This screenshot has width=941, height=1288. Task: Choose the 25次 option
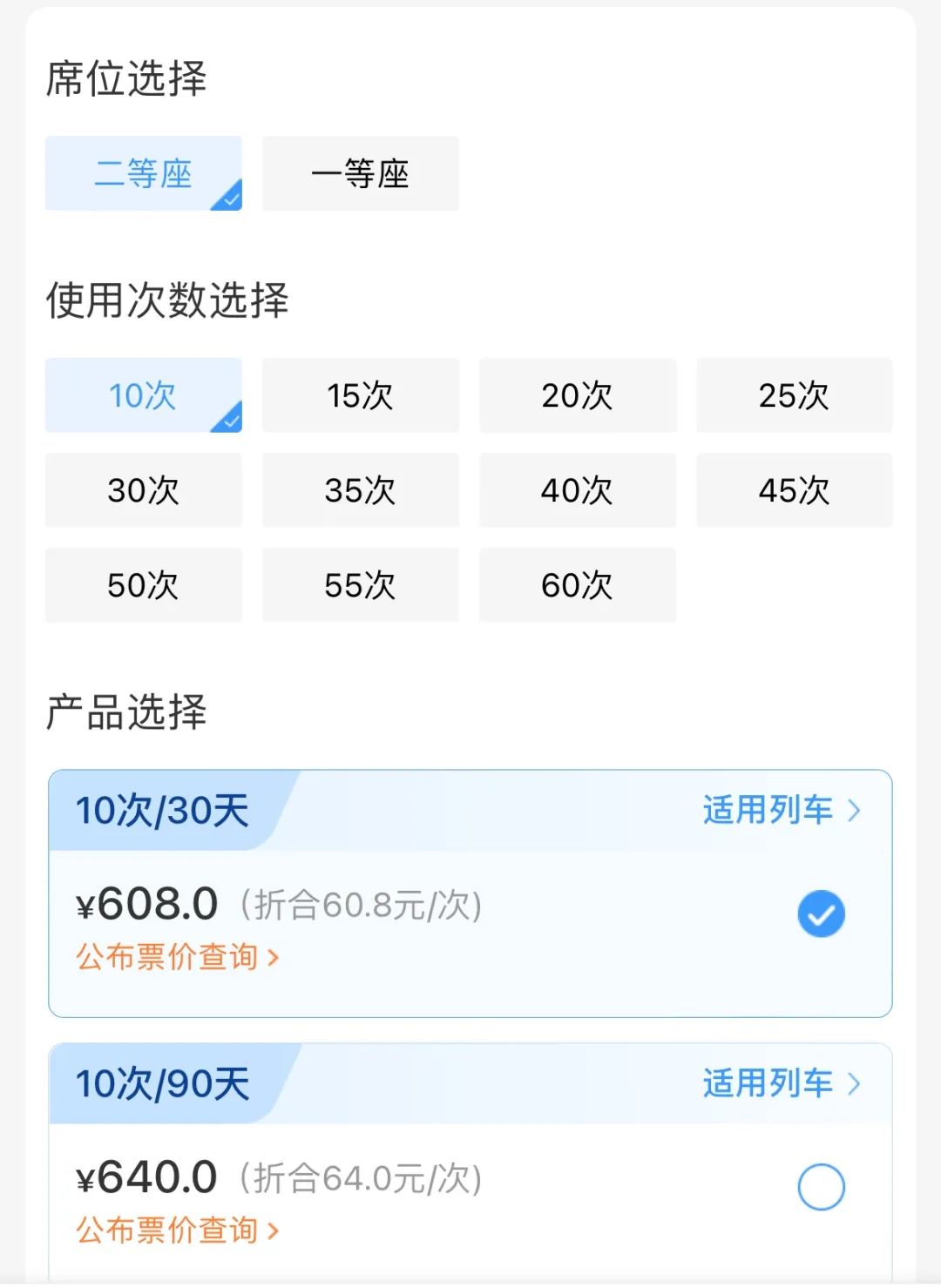pyautogui.click(x=794, y=395)
